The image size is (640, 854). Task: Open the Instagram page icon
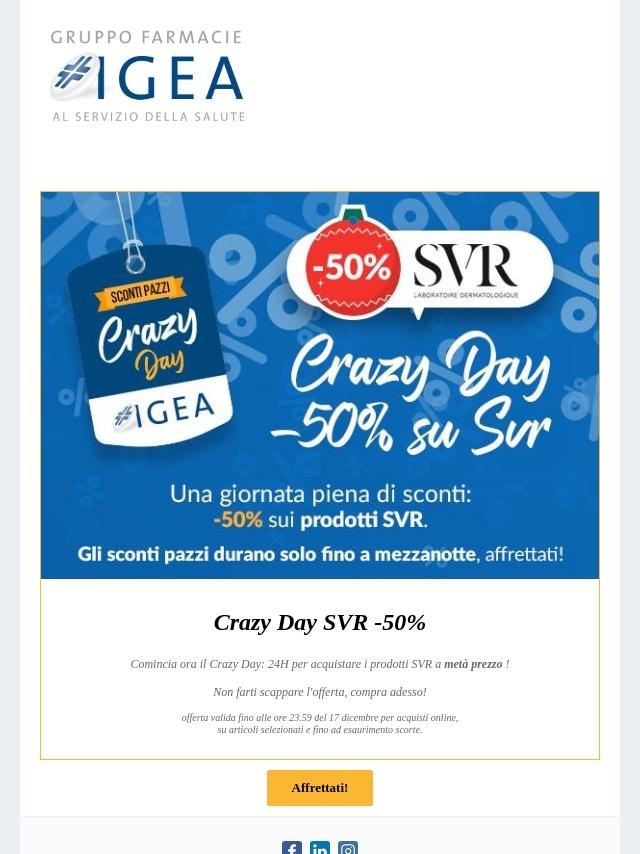348,848
